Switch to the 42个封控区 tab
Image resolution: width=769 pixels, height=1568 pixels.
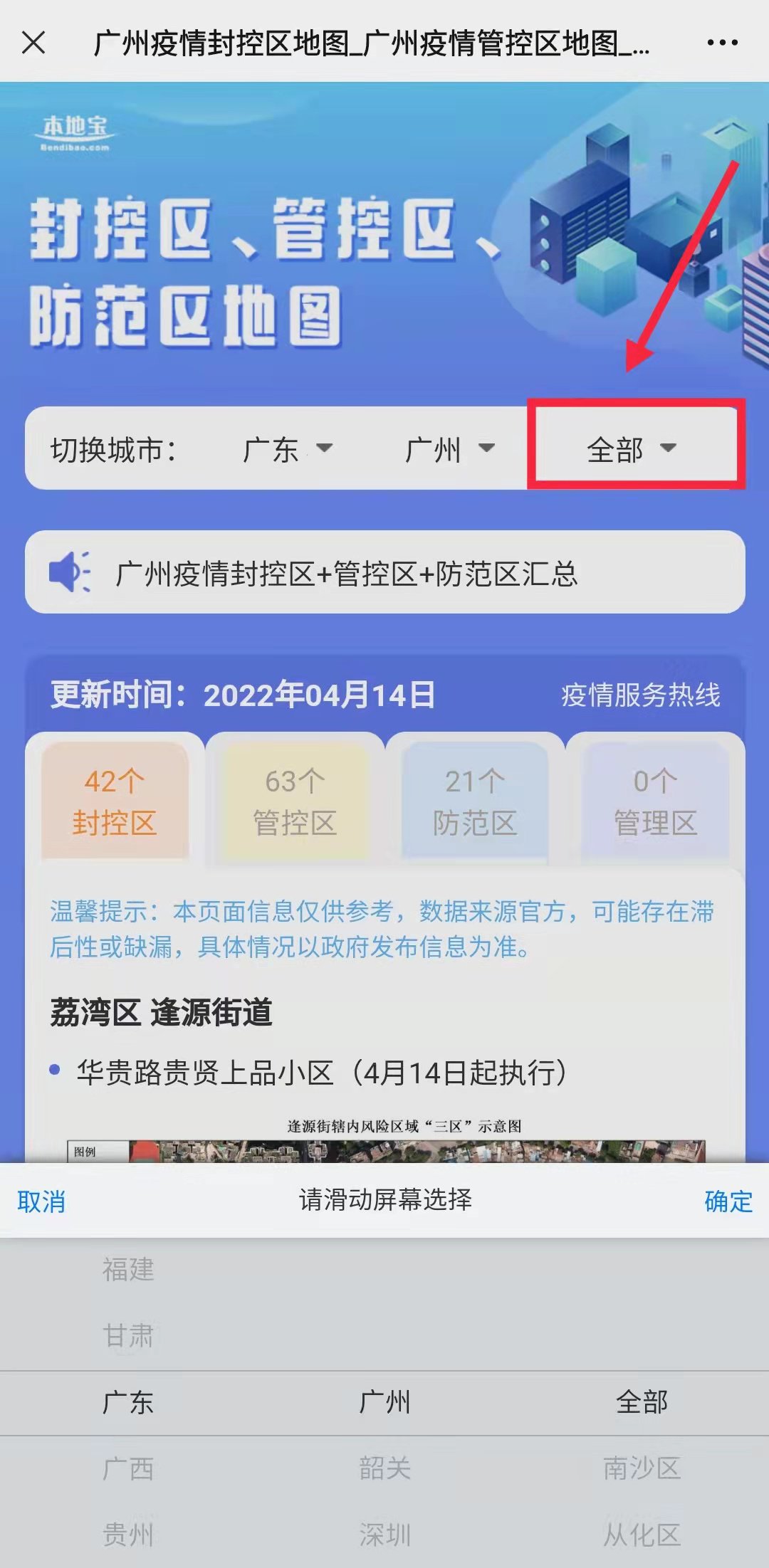click(115, 801)
